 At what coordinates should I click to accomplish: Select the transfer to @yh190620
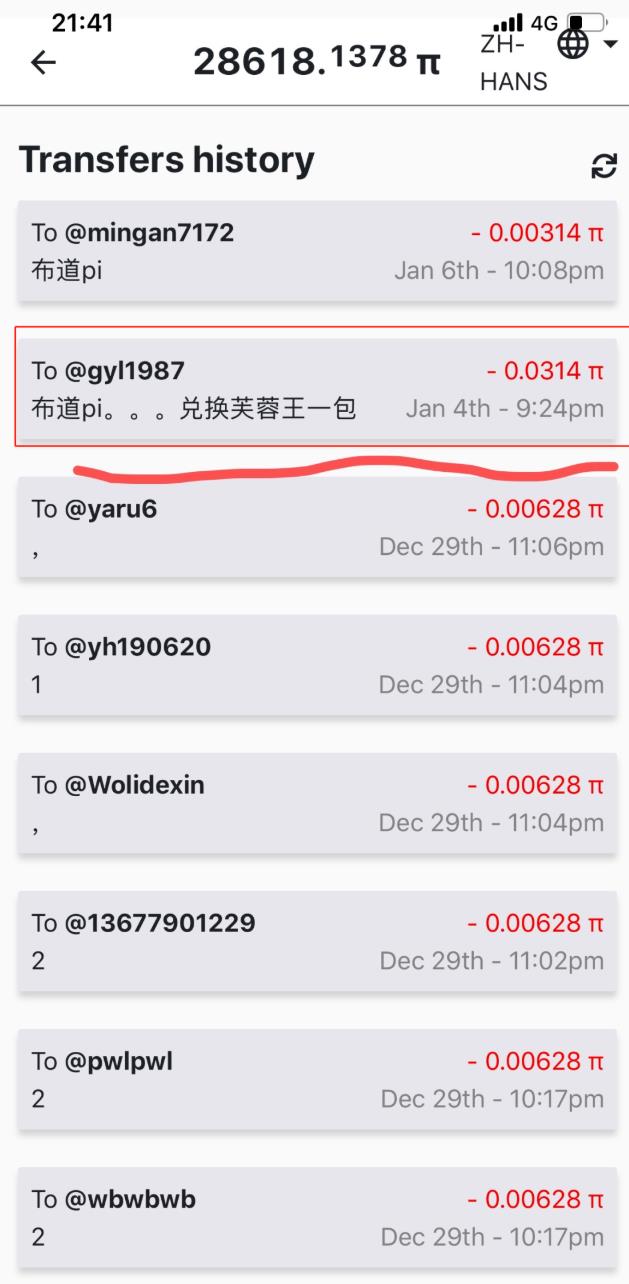[x=317, y=666]
